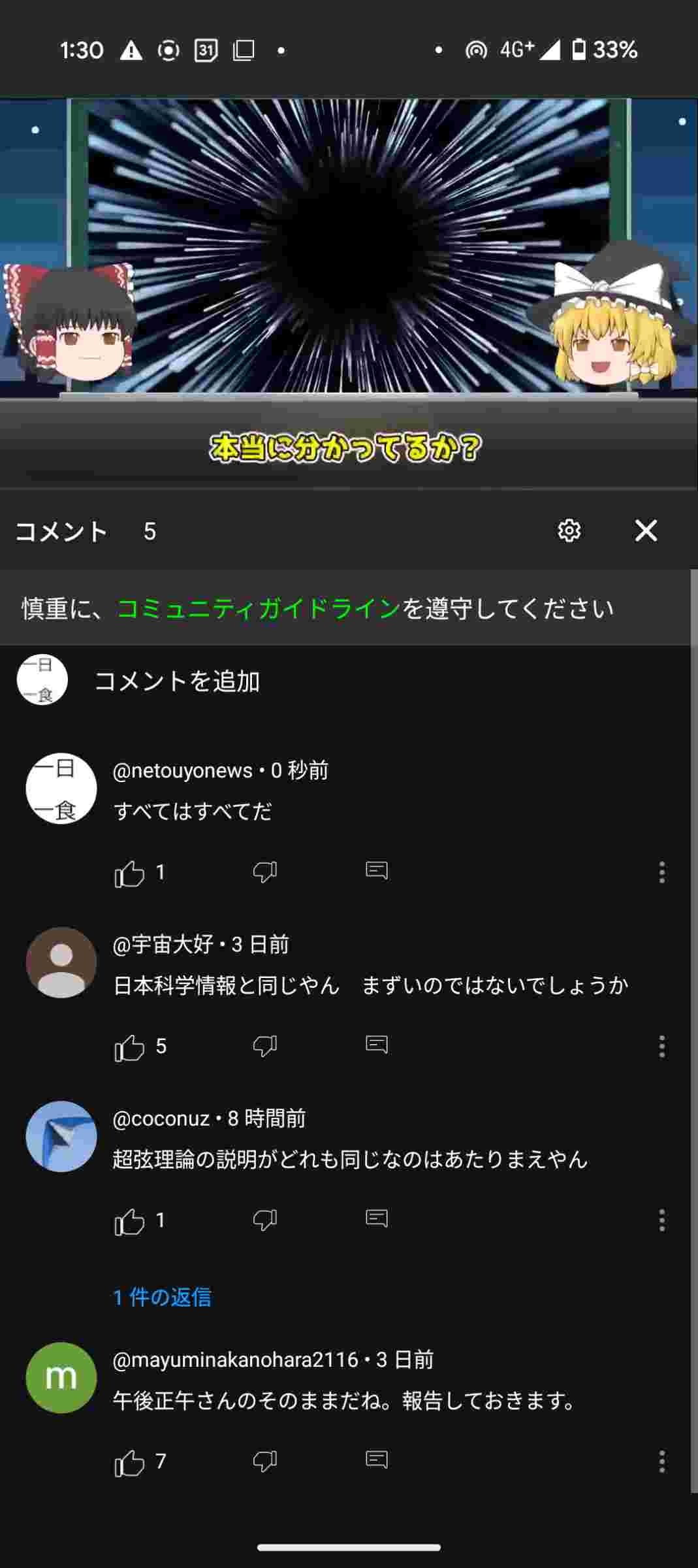Expand 1 件の返信 under @coconuz's comment
Image resolution: width=698 pixels, height=1568 pixels.
tap(163, 1297)
